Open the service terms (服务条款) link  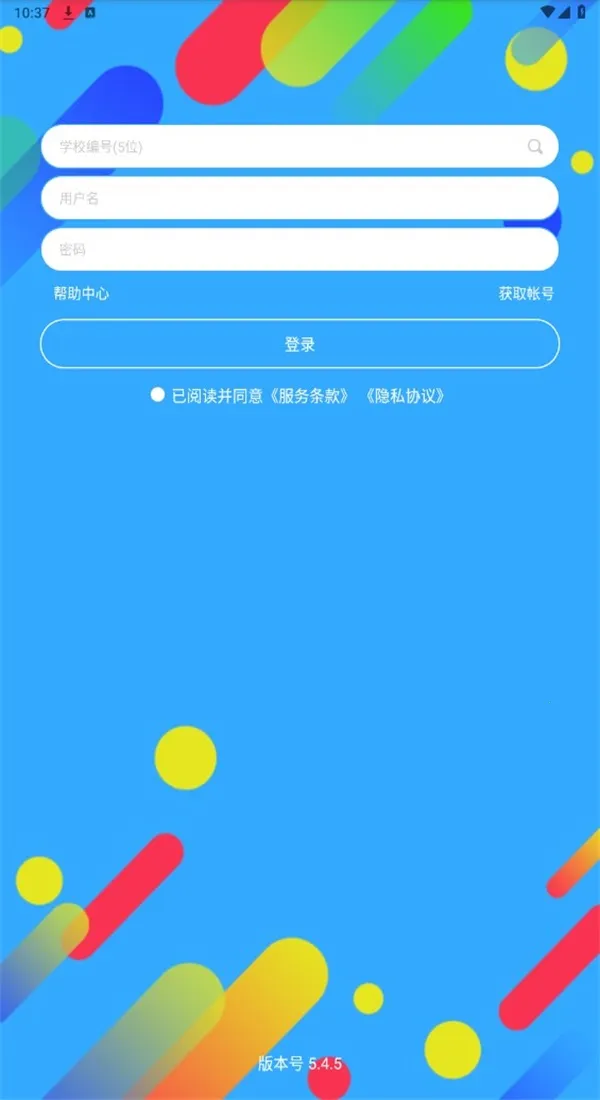311,396
